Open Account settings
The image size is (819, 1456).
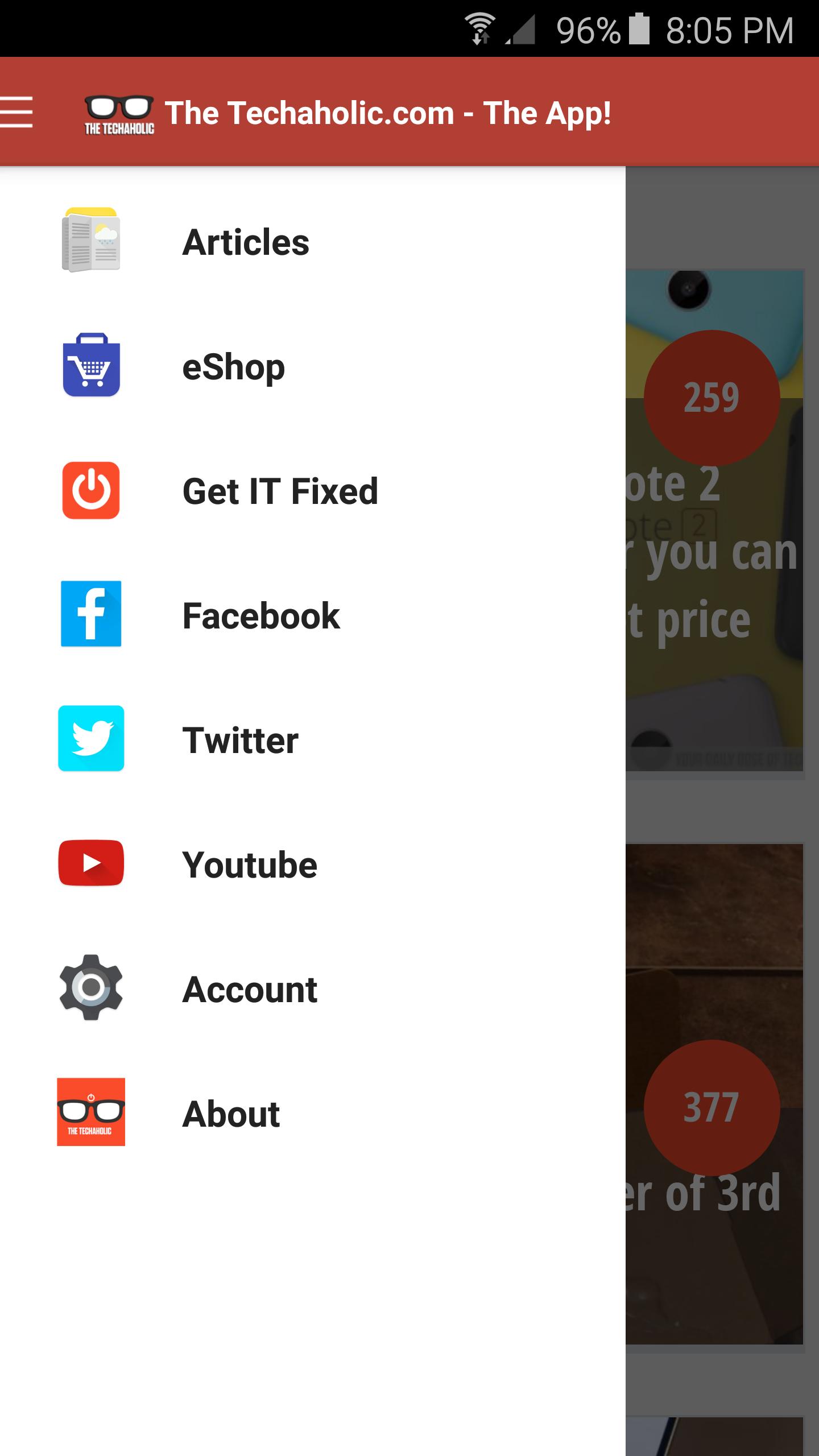[313, 988]
